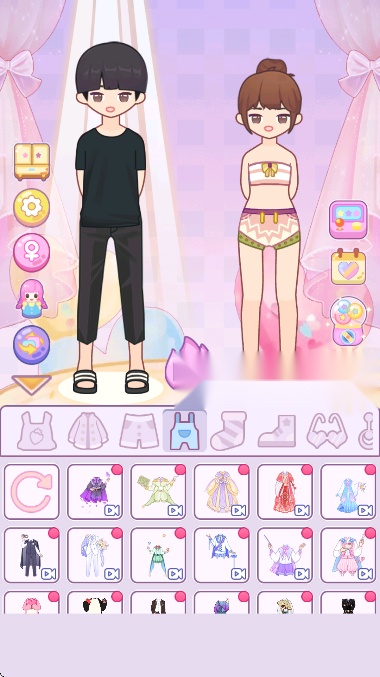Open the flower settings button
This screenshot has width=380, height=677.
tap(32, 208)
